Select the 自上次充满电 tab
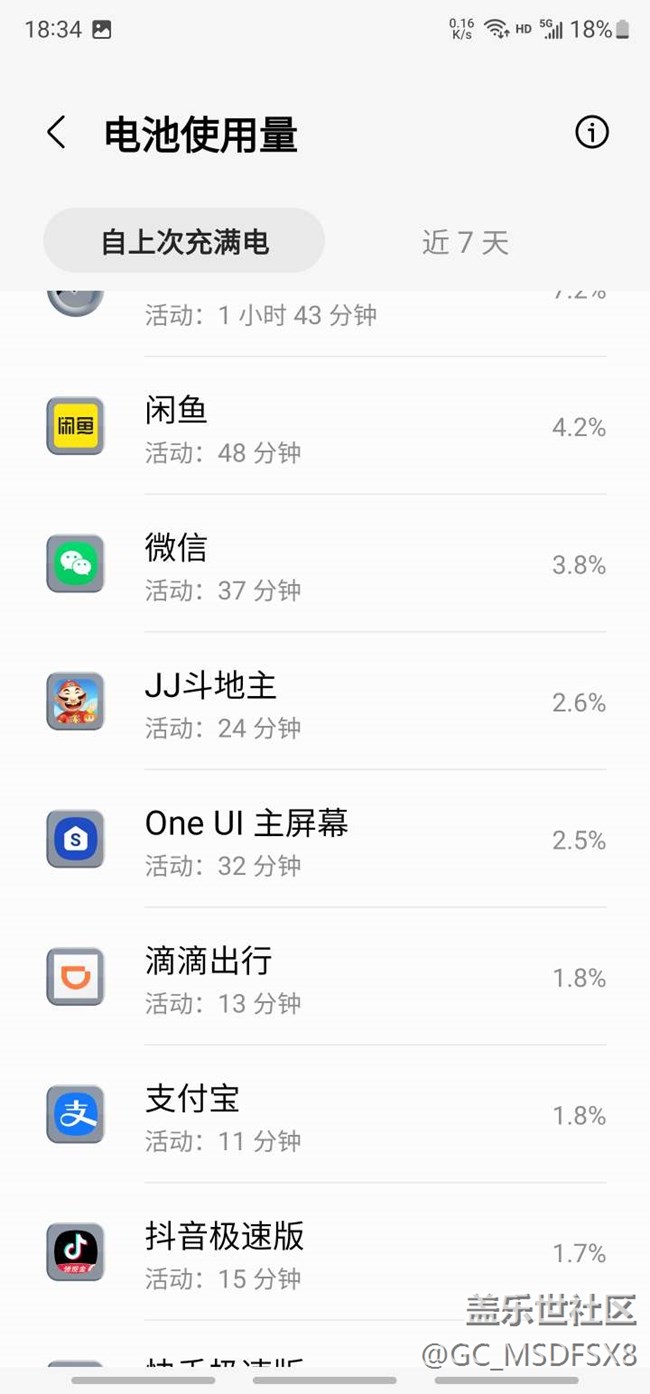The image size is (650, 1394). [x=185, y=242]
